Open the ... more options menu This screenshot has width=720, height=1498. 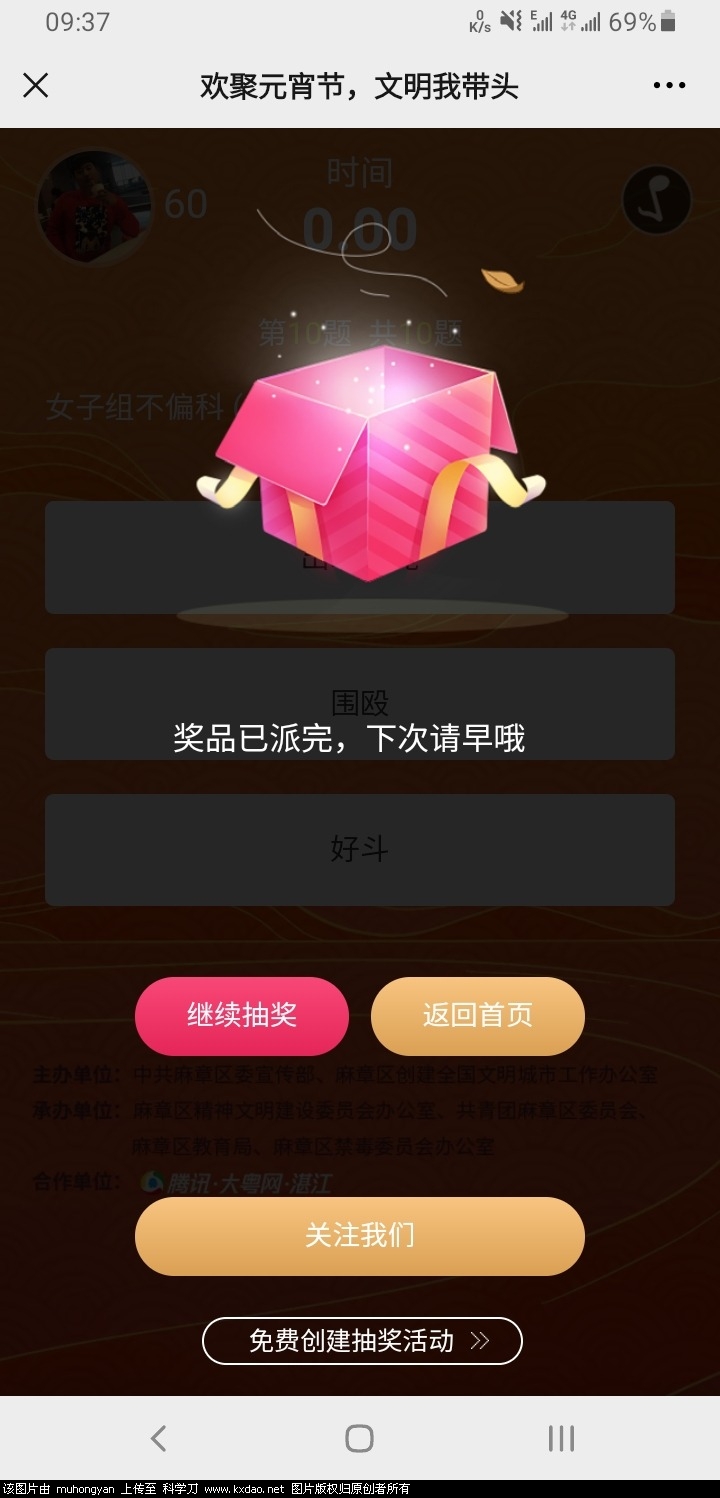point(668,86)
